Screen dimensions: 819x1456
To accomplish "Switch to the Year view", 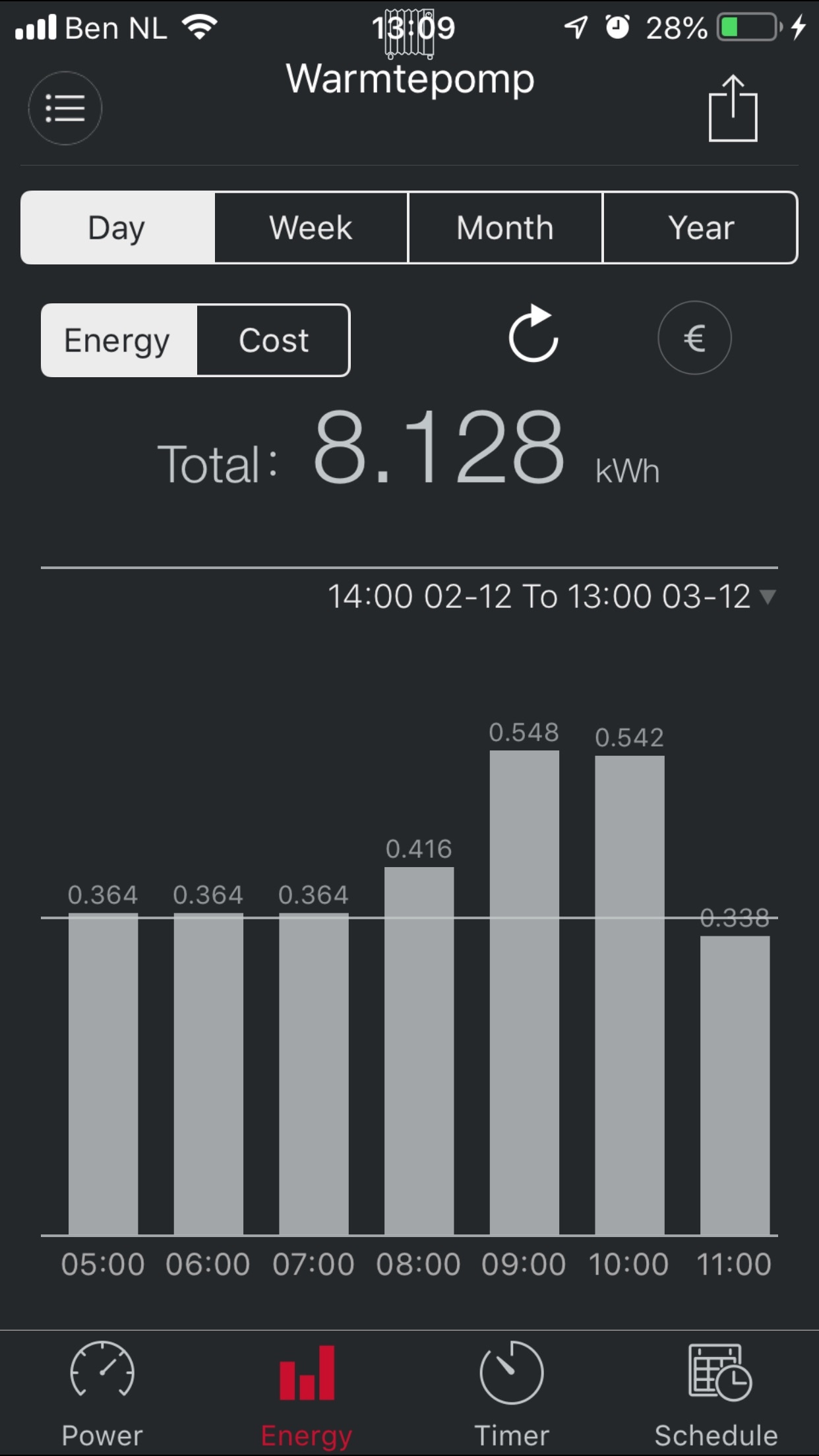I will 700,228.
